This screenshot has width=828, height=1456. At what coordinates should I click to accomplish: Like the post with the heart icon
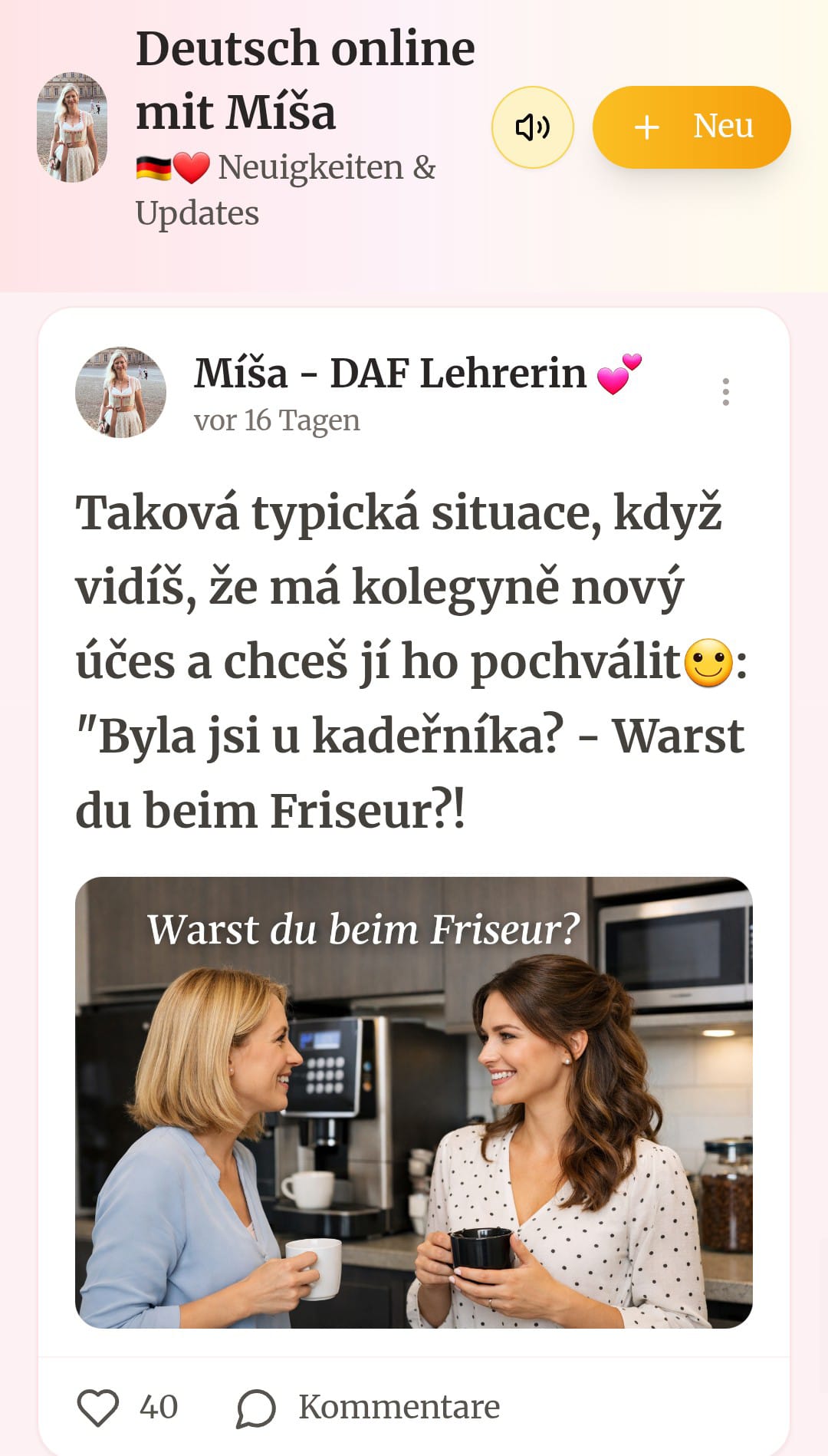[98, 1408]
